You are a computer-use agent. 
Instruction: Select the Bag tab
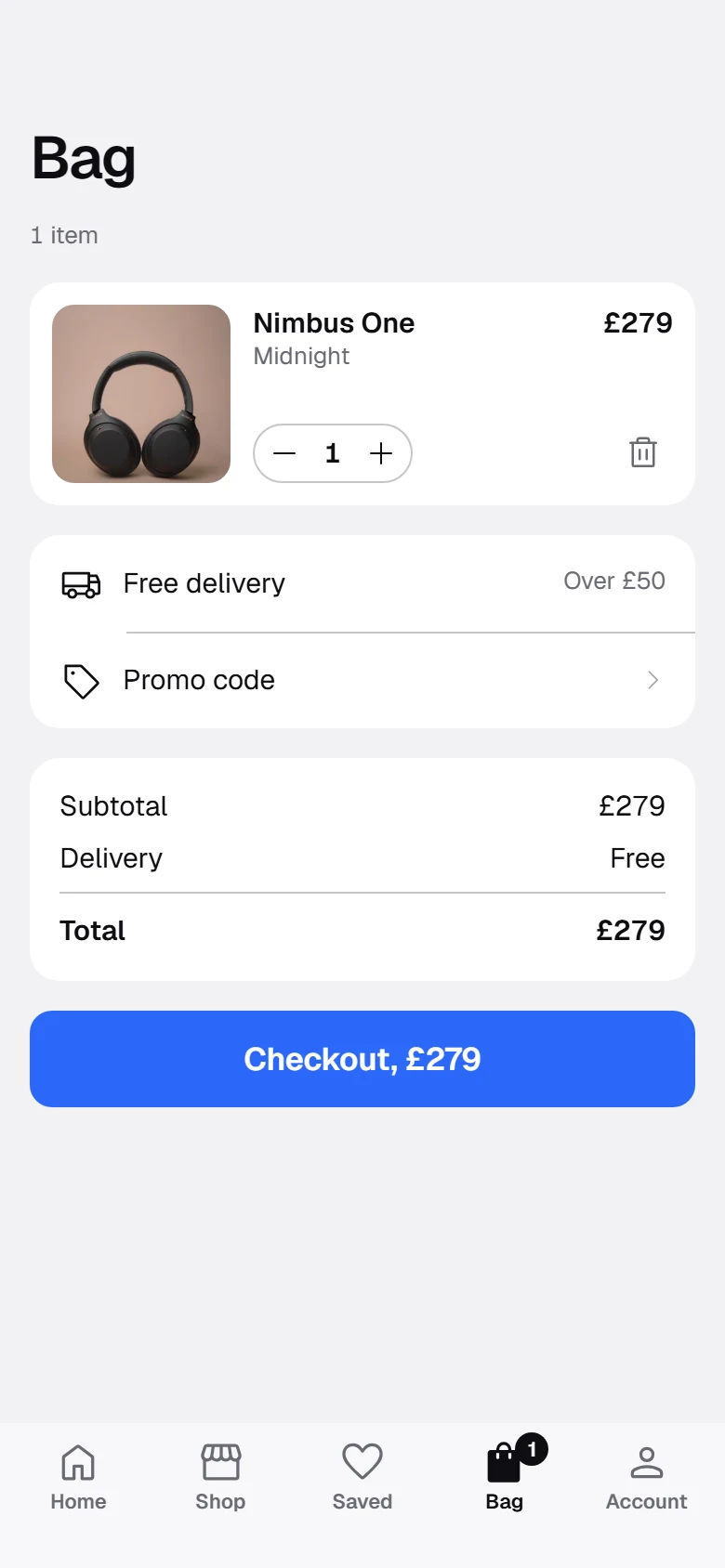(x=505, y=1477)
